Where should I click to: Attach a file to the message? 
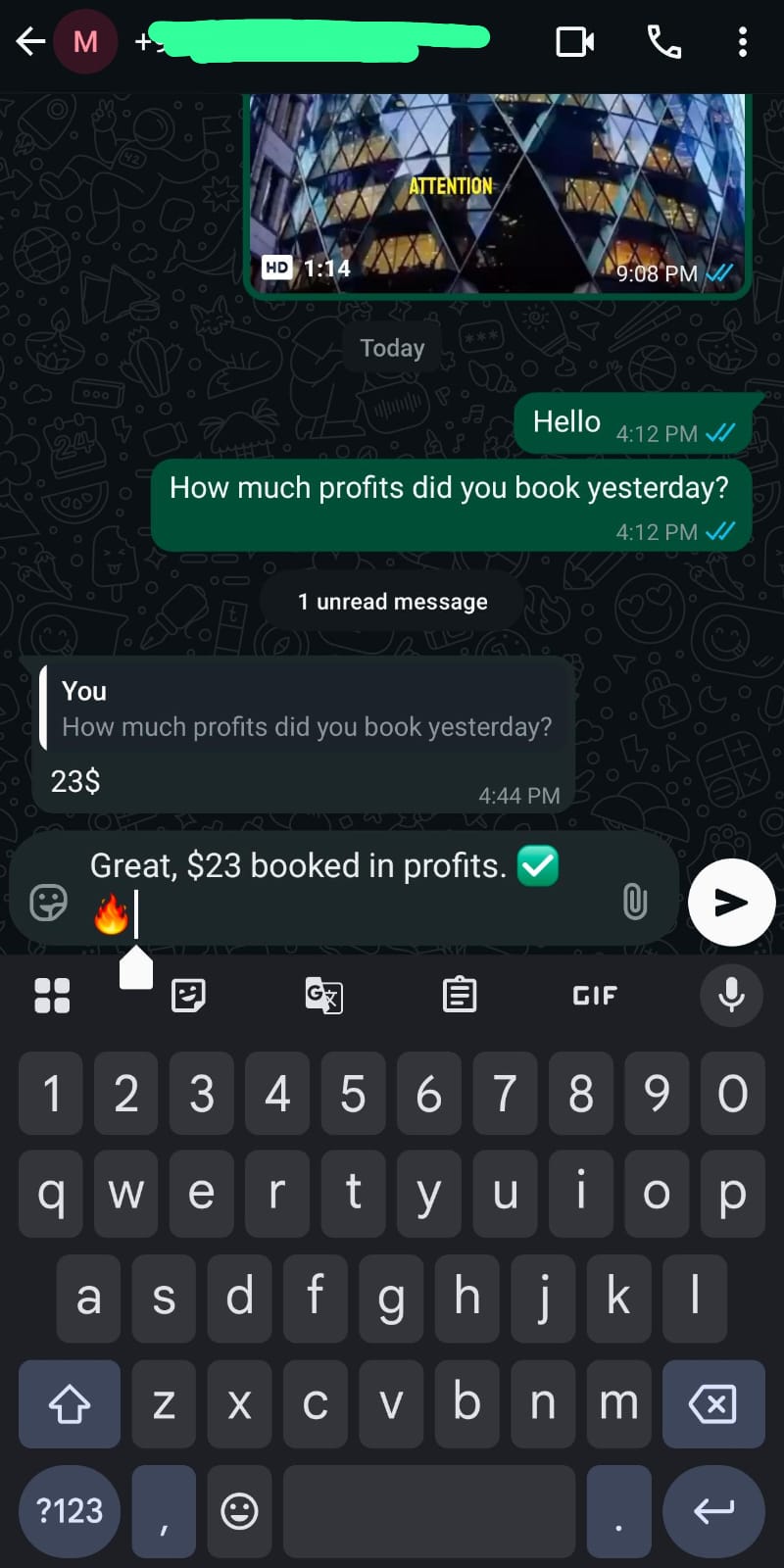pyautogui.click(x=635, y=901)
